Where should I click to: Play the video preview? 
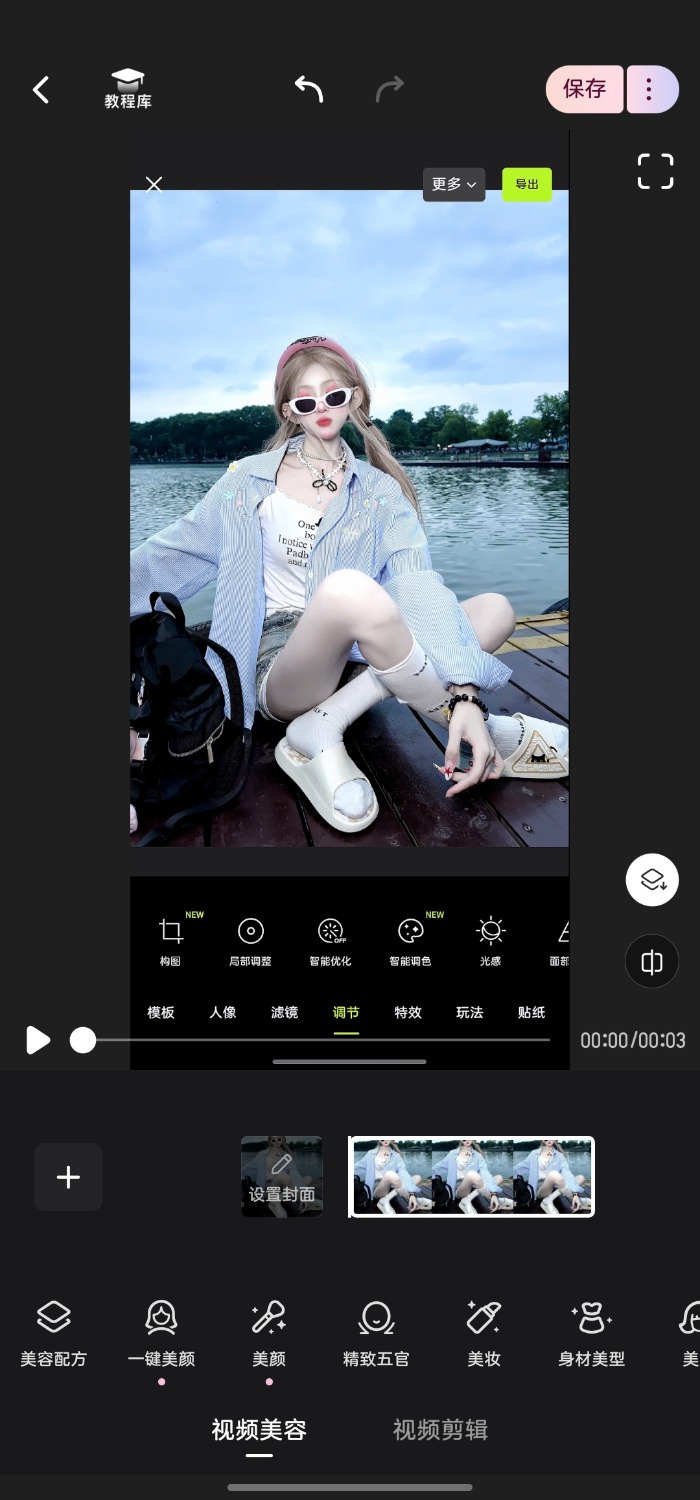[x=37, y=1040]
